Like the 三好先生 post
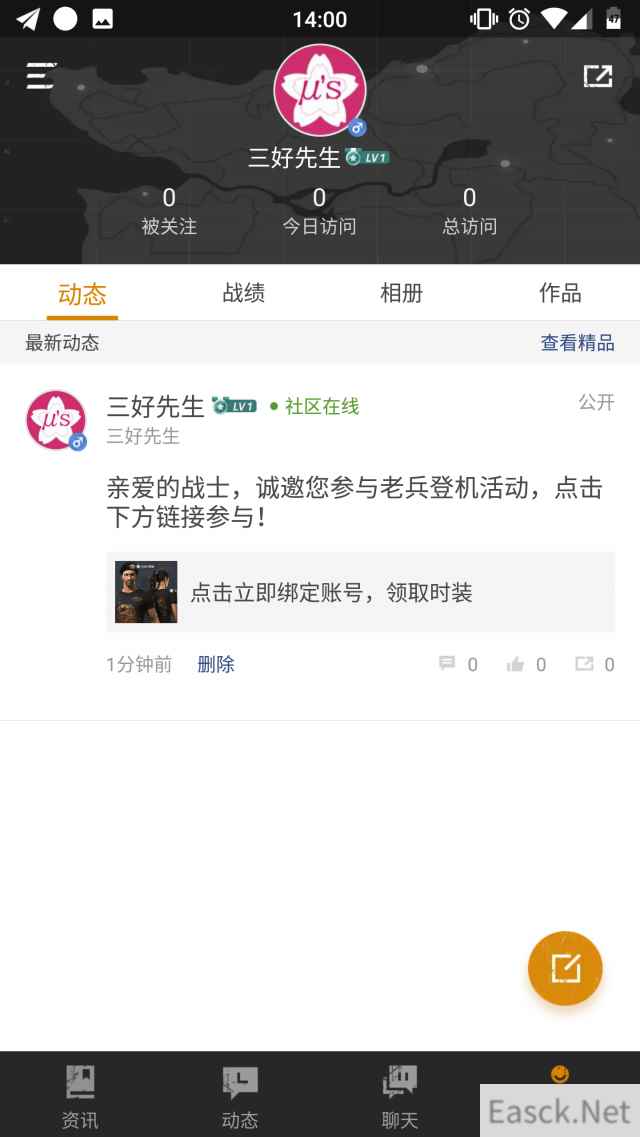The height and width of the screenshot is (1137, 640). [x=526, y=664]
